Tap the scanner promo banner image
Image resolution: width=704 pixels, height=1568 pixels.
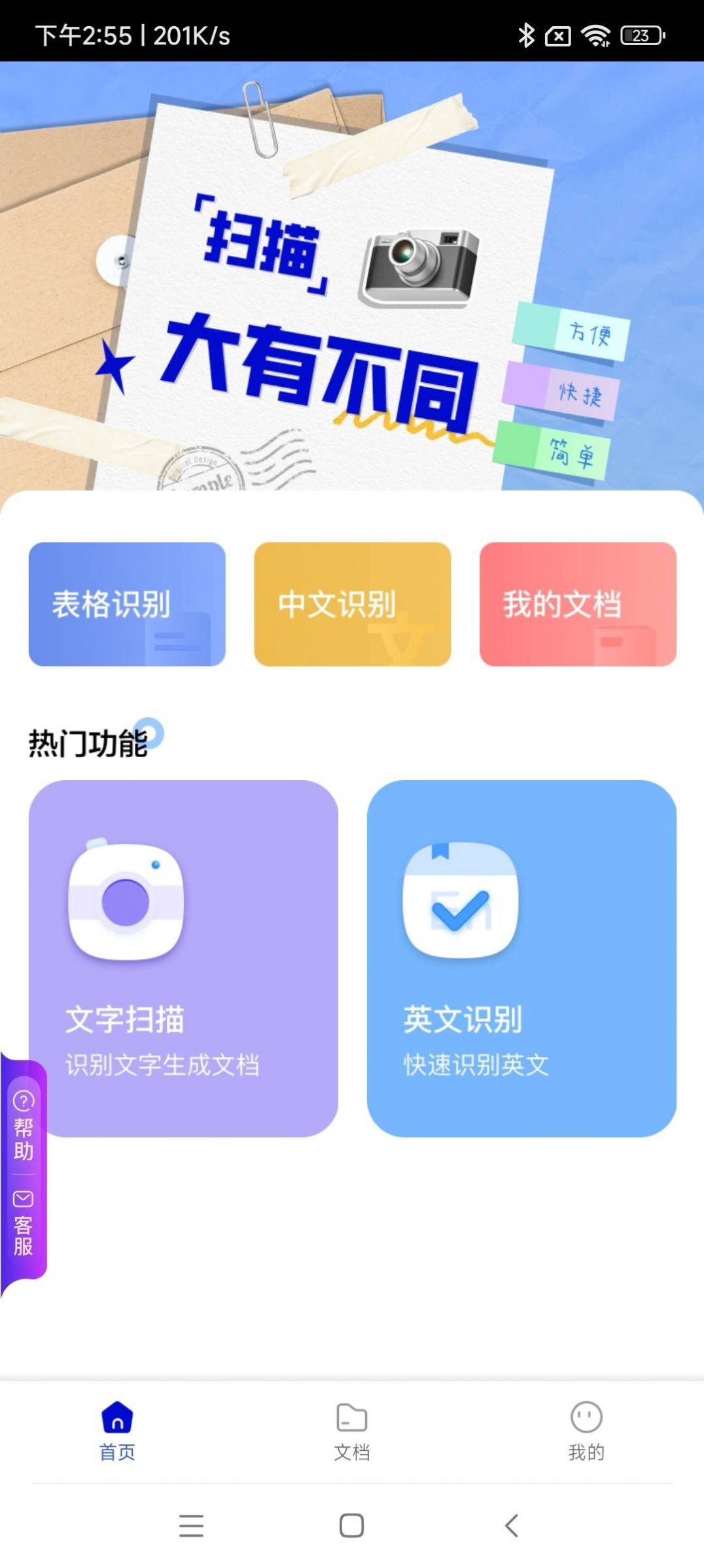(x=352, y=275)
